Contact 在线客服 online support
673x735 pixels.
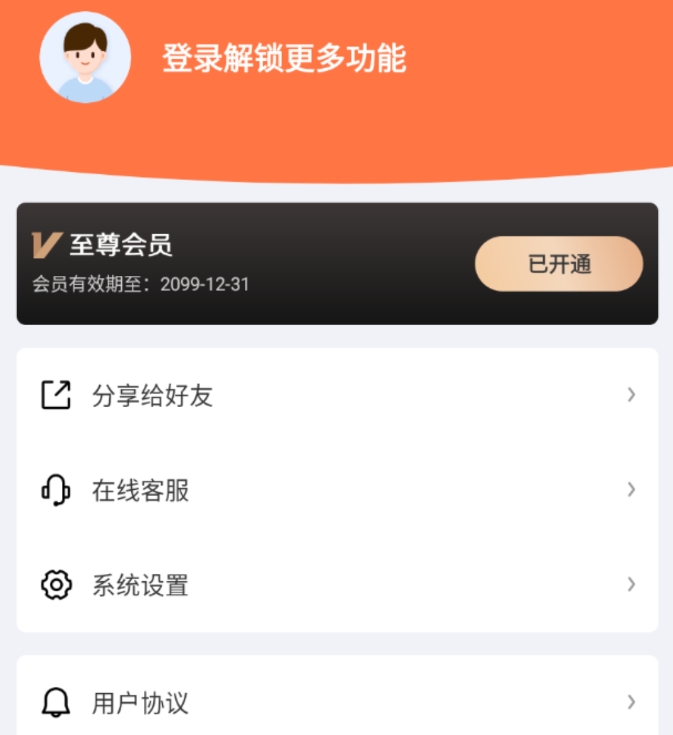[337, 490]
